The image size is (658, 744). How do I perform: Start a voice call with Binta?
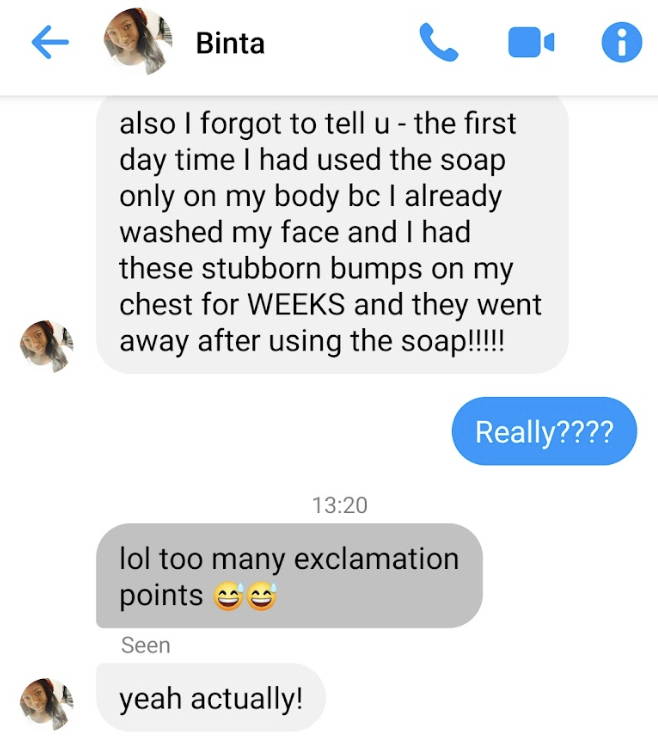coord(438,42)
